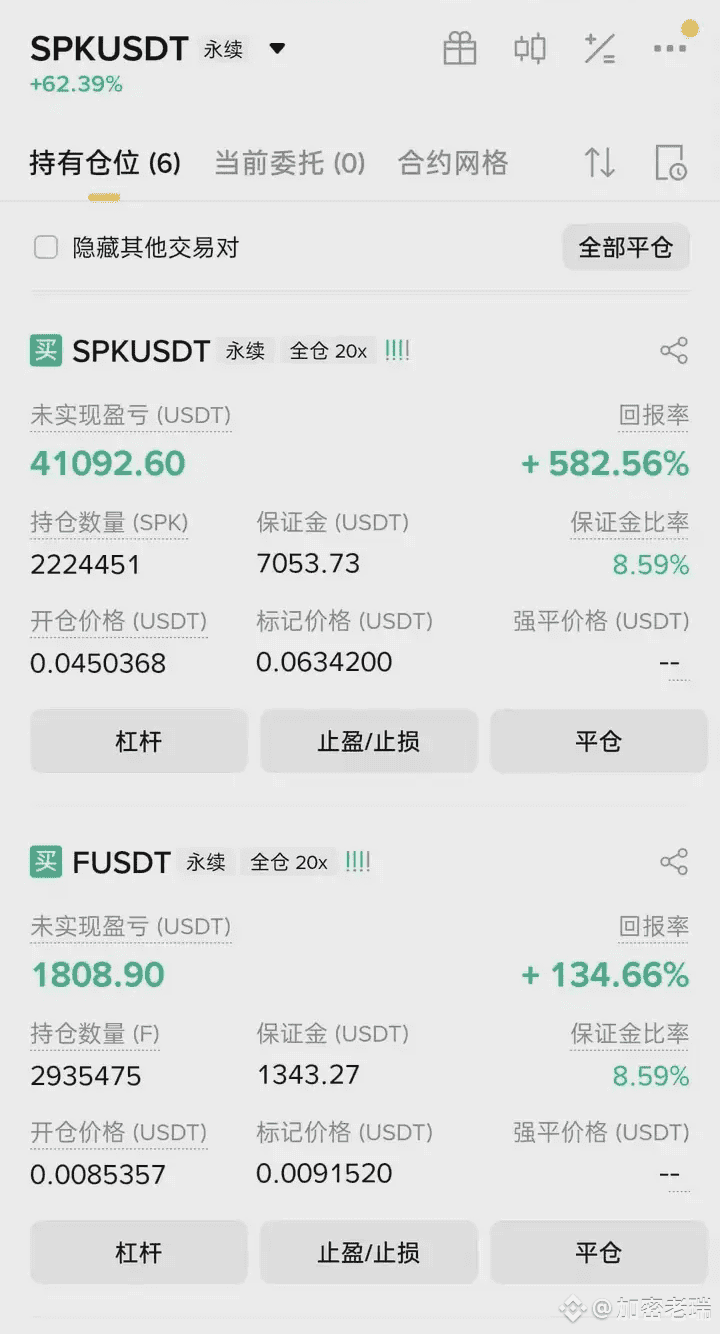Adjust 杠杆 for the FUSDT position
This screenshot has height=1334, width=720.
coord(139,1252)
